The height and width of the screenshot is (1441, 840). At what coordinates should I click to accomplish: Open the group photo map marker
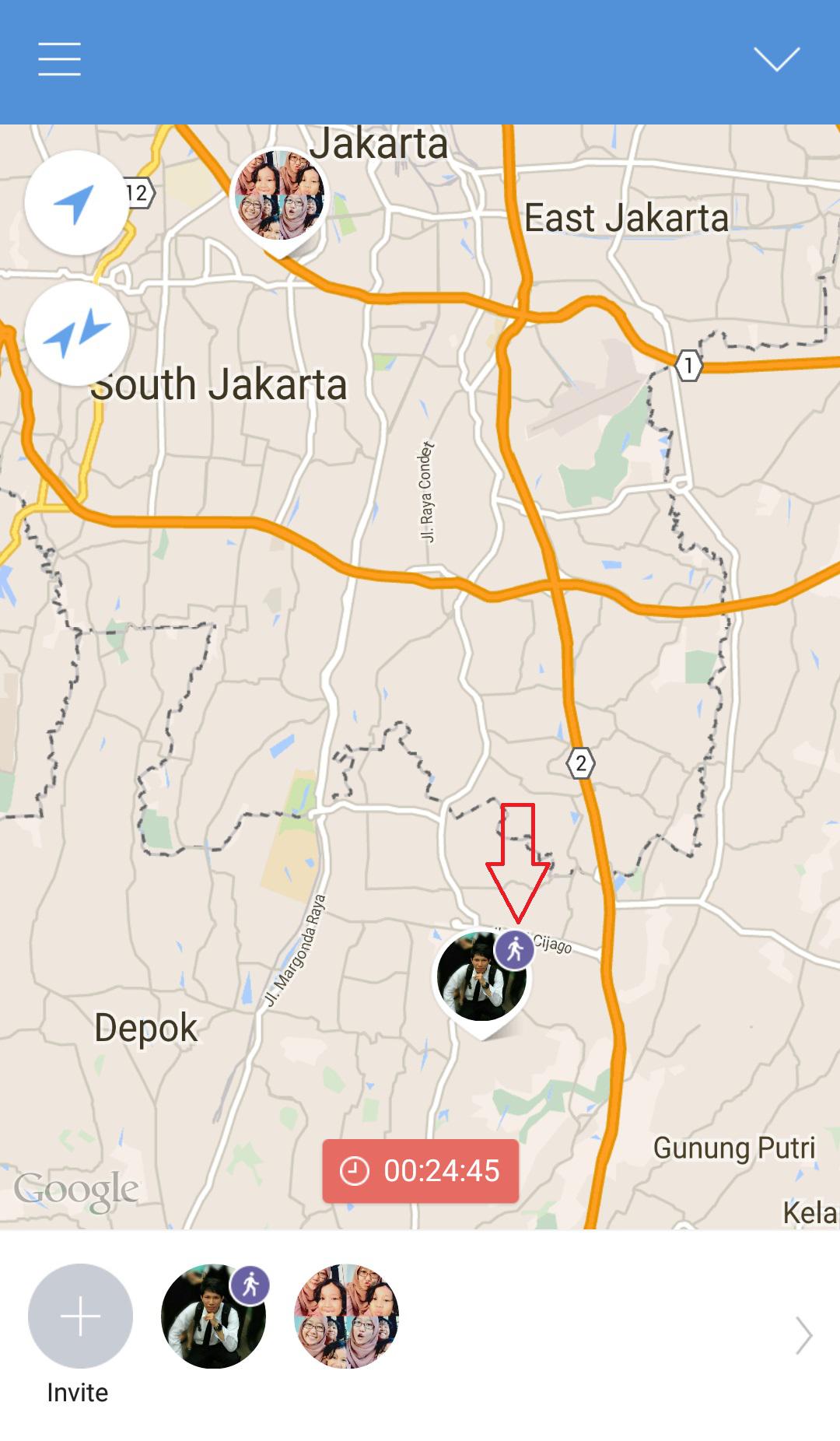tap(280, 196)
